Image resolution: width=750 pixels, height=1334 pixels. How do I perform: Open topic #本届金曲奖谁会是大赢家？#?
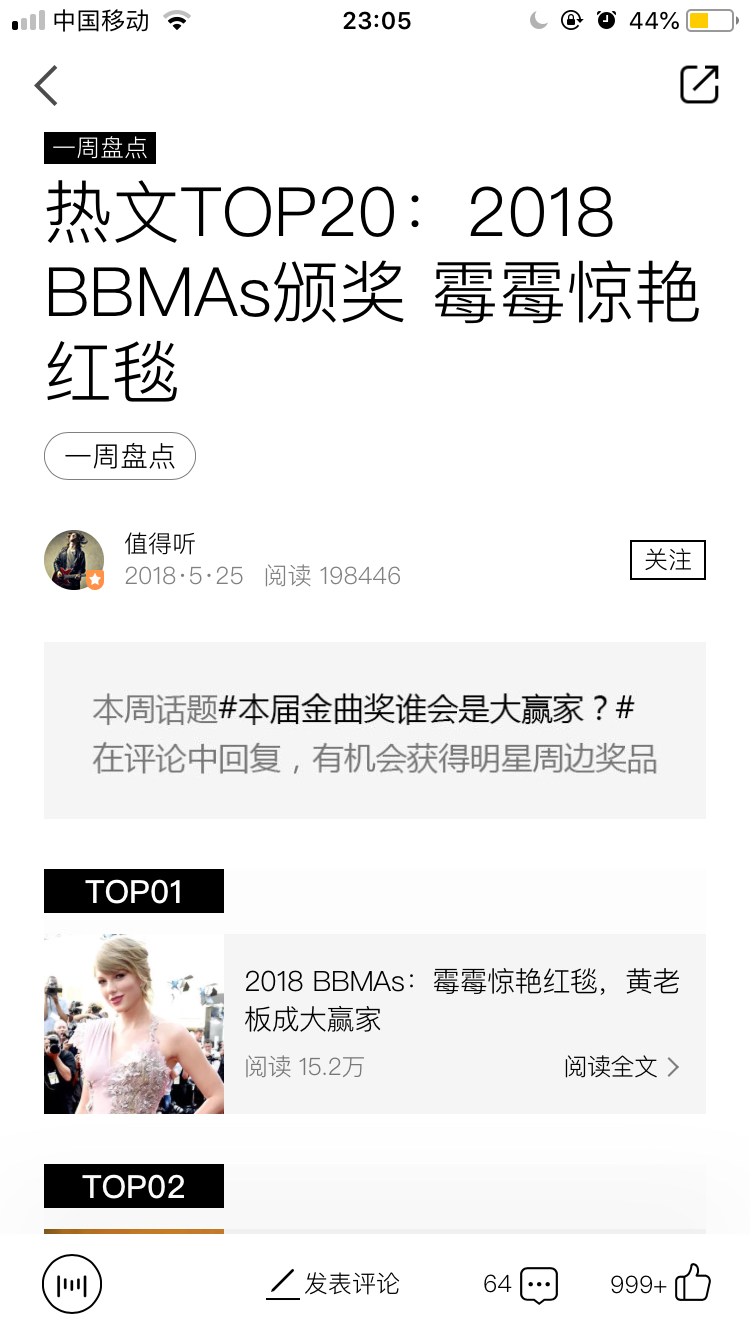(x=427, y=709)
